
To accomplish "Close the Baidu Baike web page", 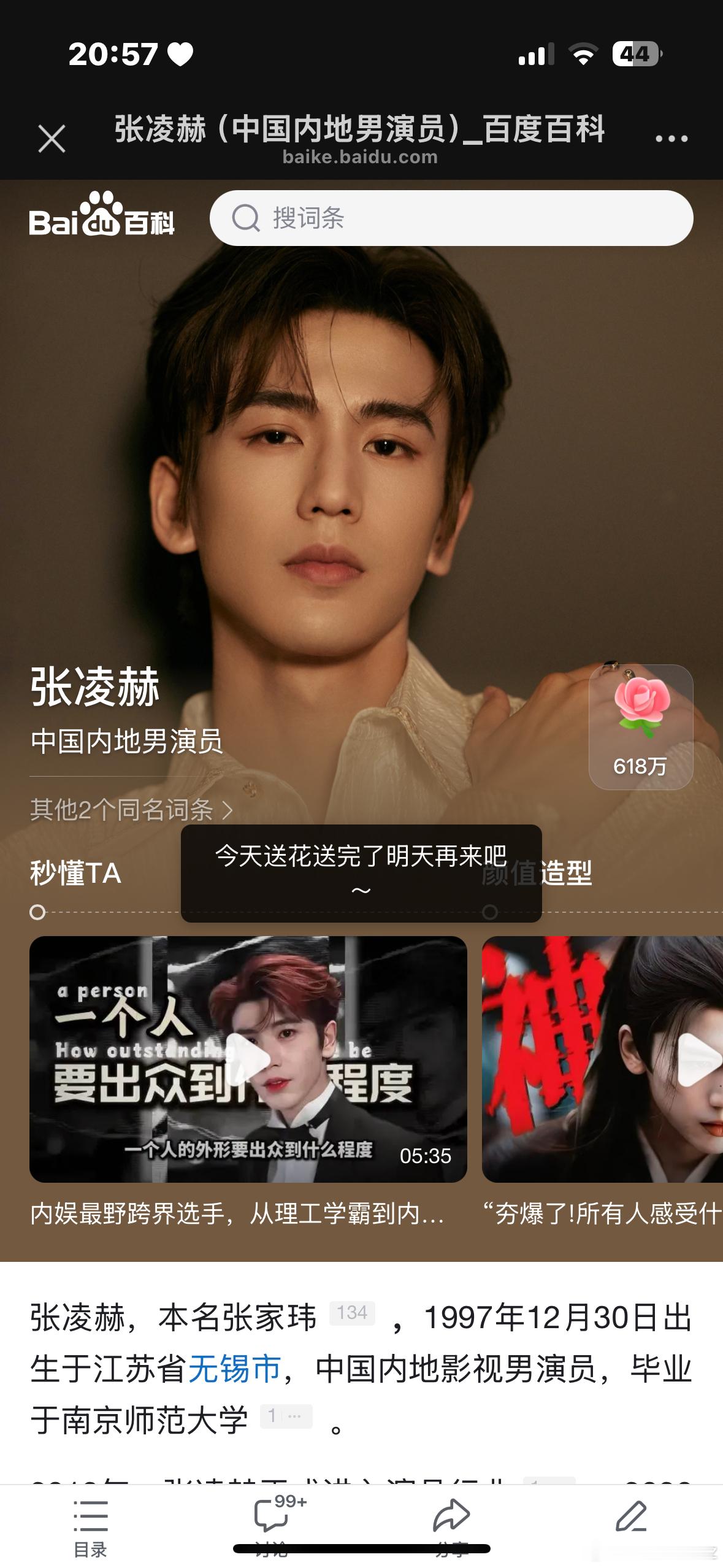I will 52,138.
